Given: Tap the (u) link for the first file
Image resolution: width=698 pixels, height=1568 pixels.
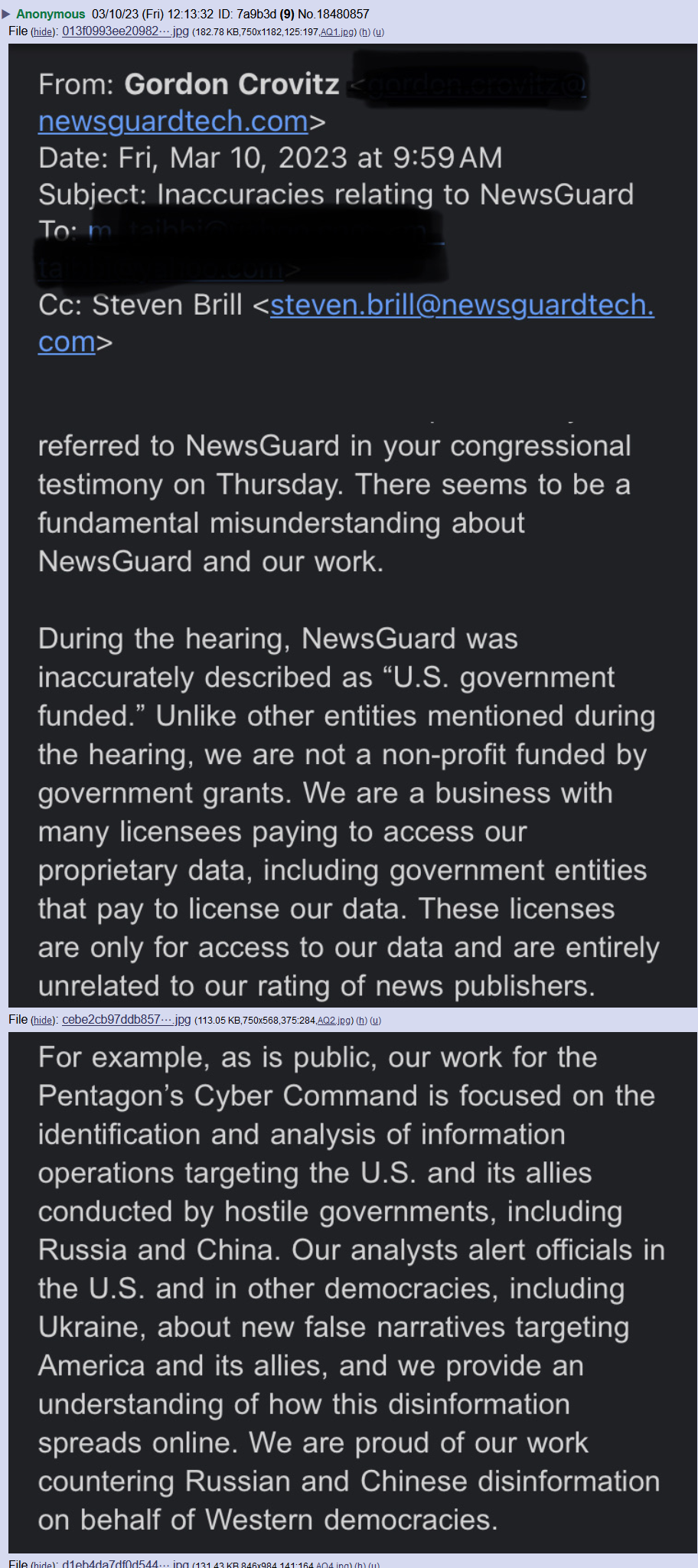Looking at the screenshot, I should [378, 32].
